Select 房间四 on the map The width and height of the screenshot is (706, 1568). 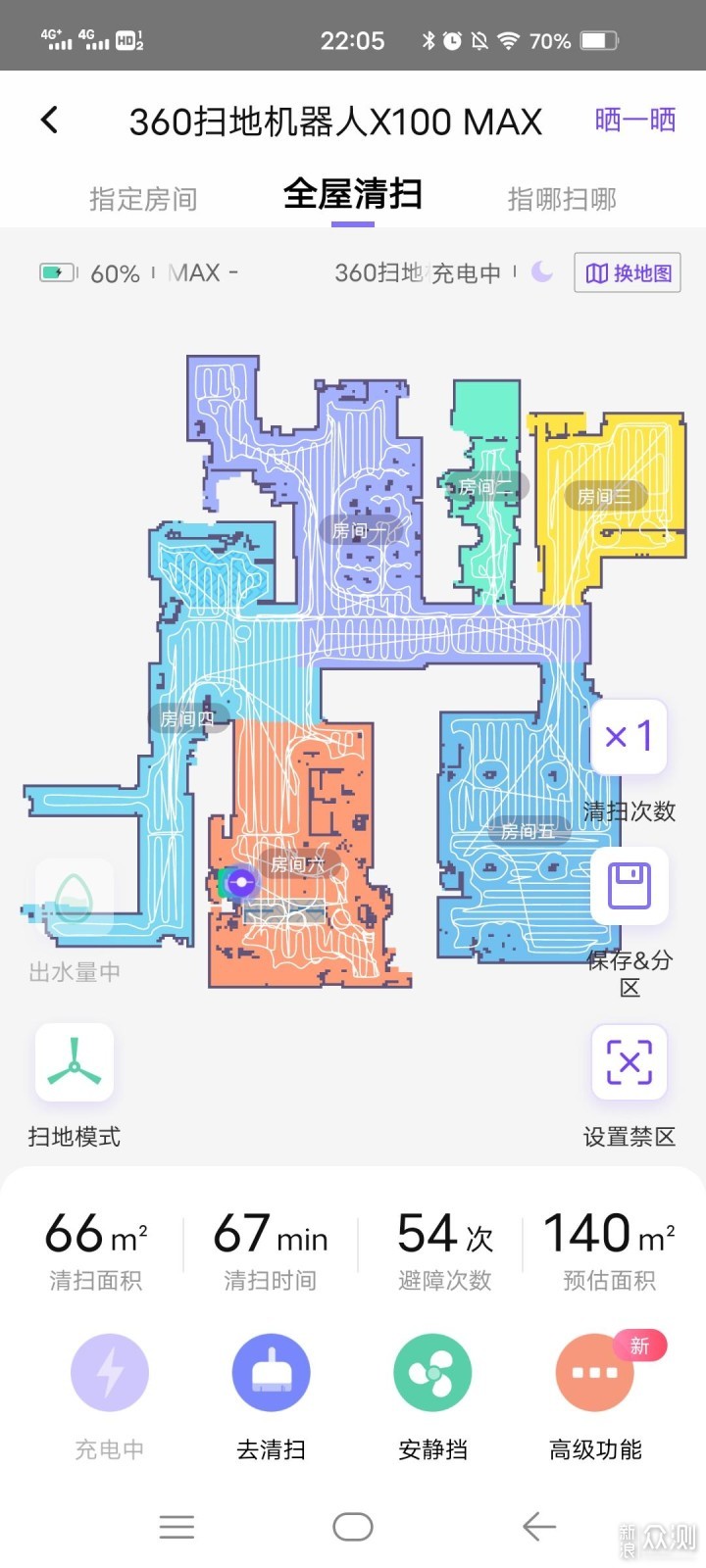tap(186, 718)
